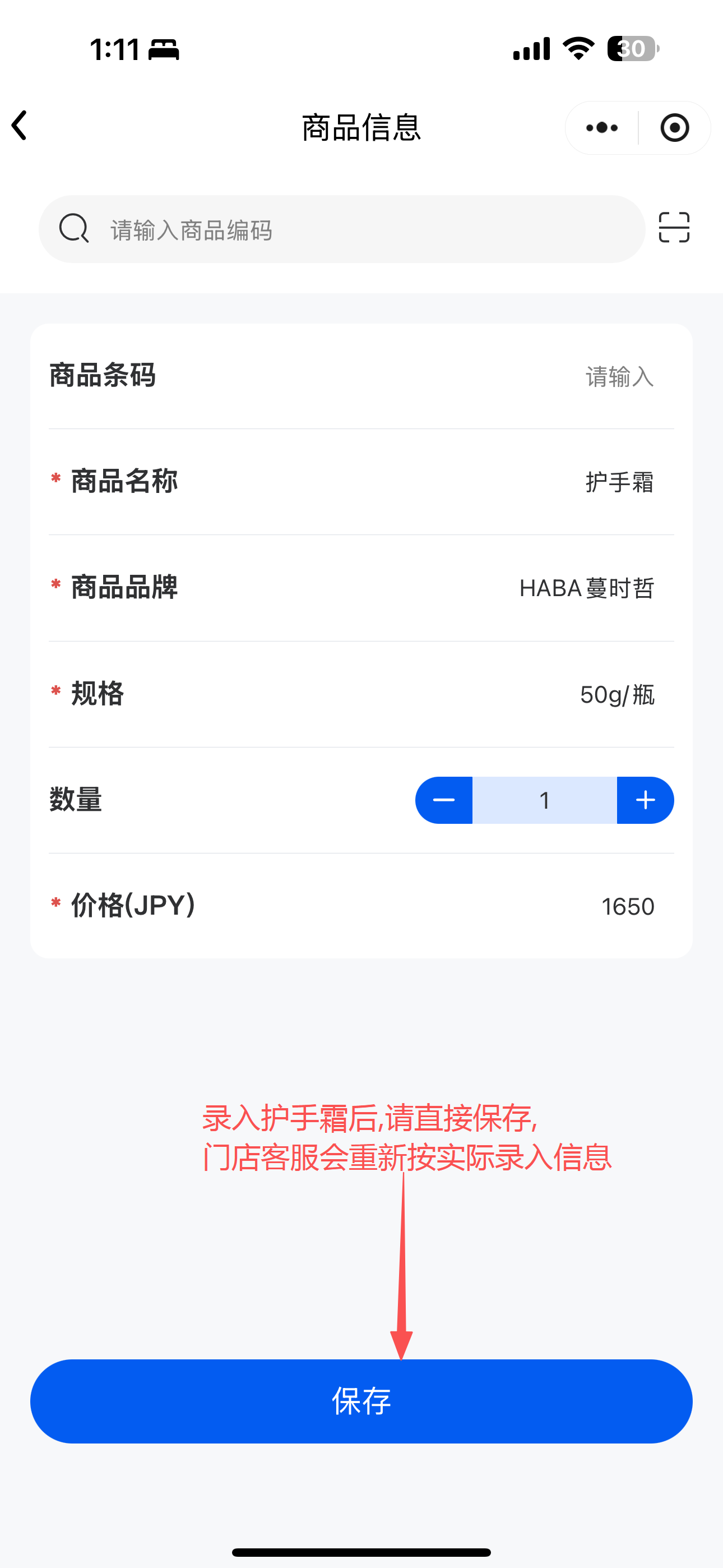Edit the 规格 field showing 50g/瓶
Image resolution: width=723 pixels, height=1568 pixels.
(x=617, y=694)
